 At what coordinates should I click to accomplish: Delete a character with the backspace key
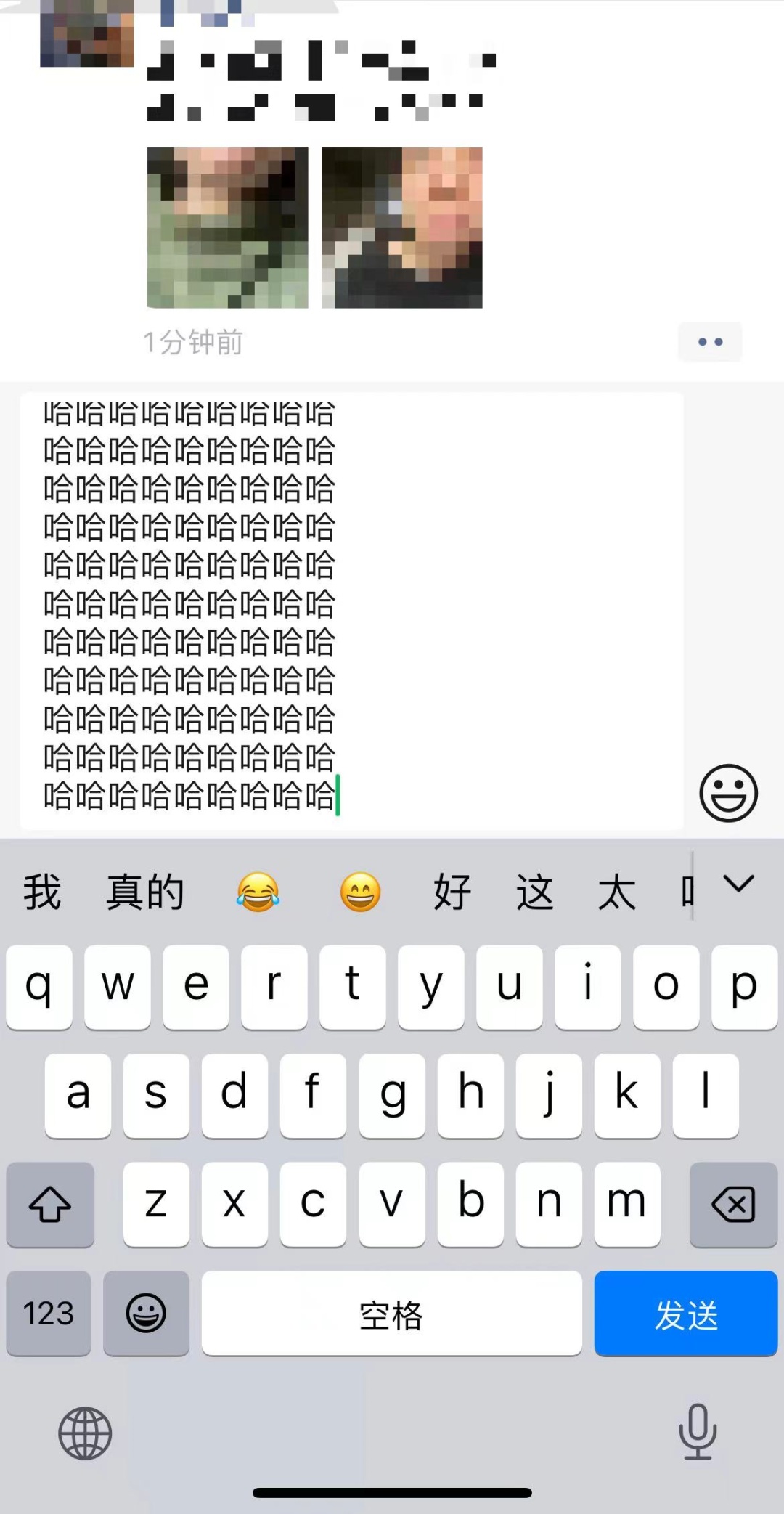pos(733,1205)
